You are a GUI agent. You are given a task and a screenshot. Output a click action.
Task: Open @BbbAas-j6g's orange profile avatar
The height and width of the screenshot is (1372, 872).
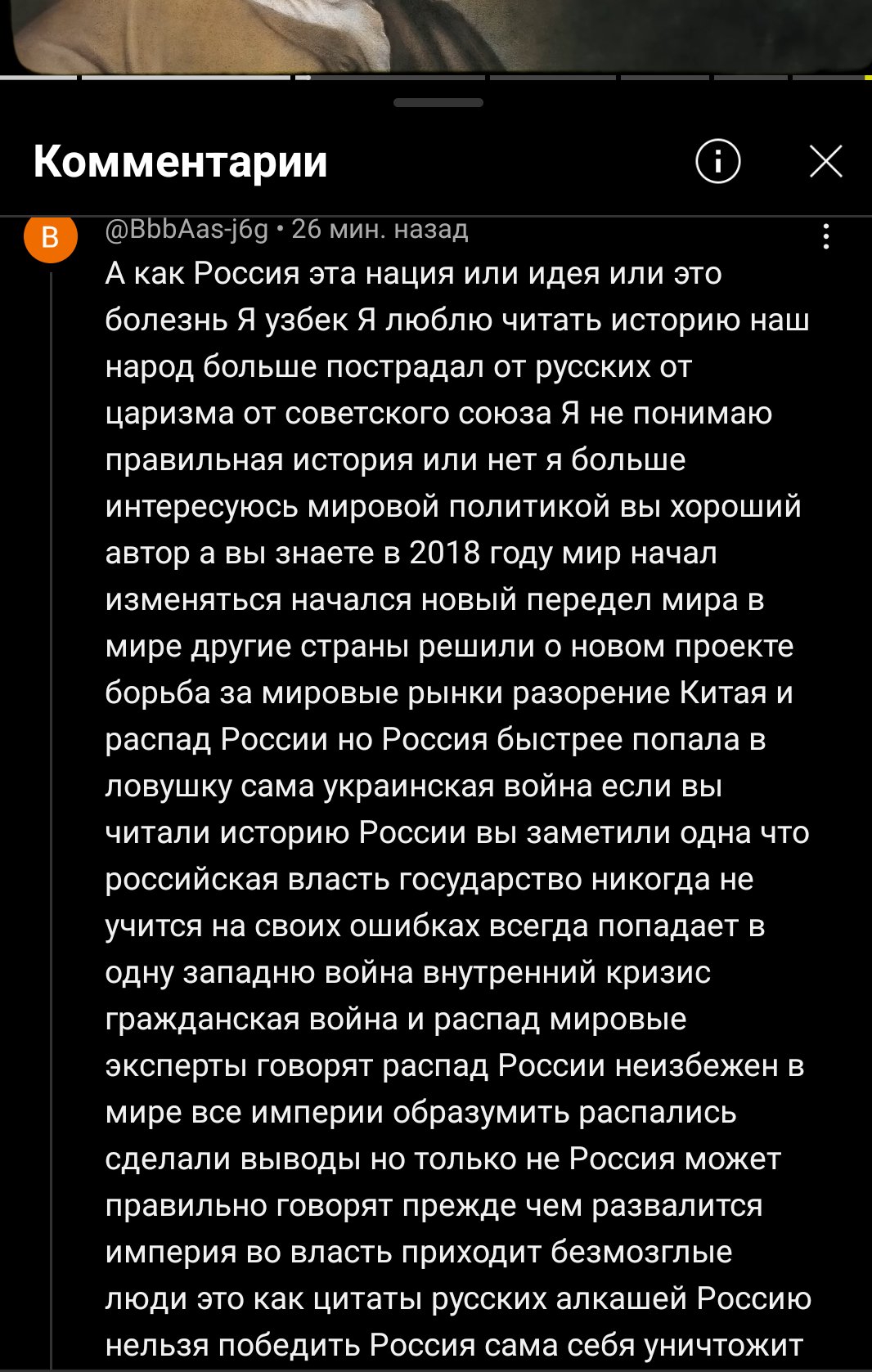point(50,236)
